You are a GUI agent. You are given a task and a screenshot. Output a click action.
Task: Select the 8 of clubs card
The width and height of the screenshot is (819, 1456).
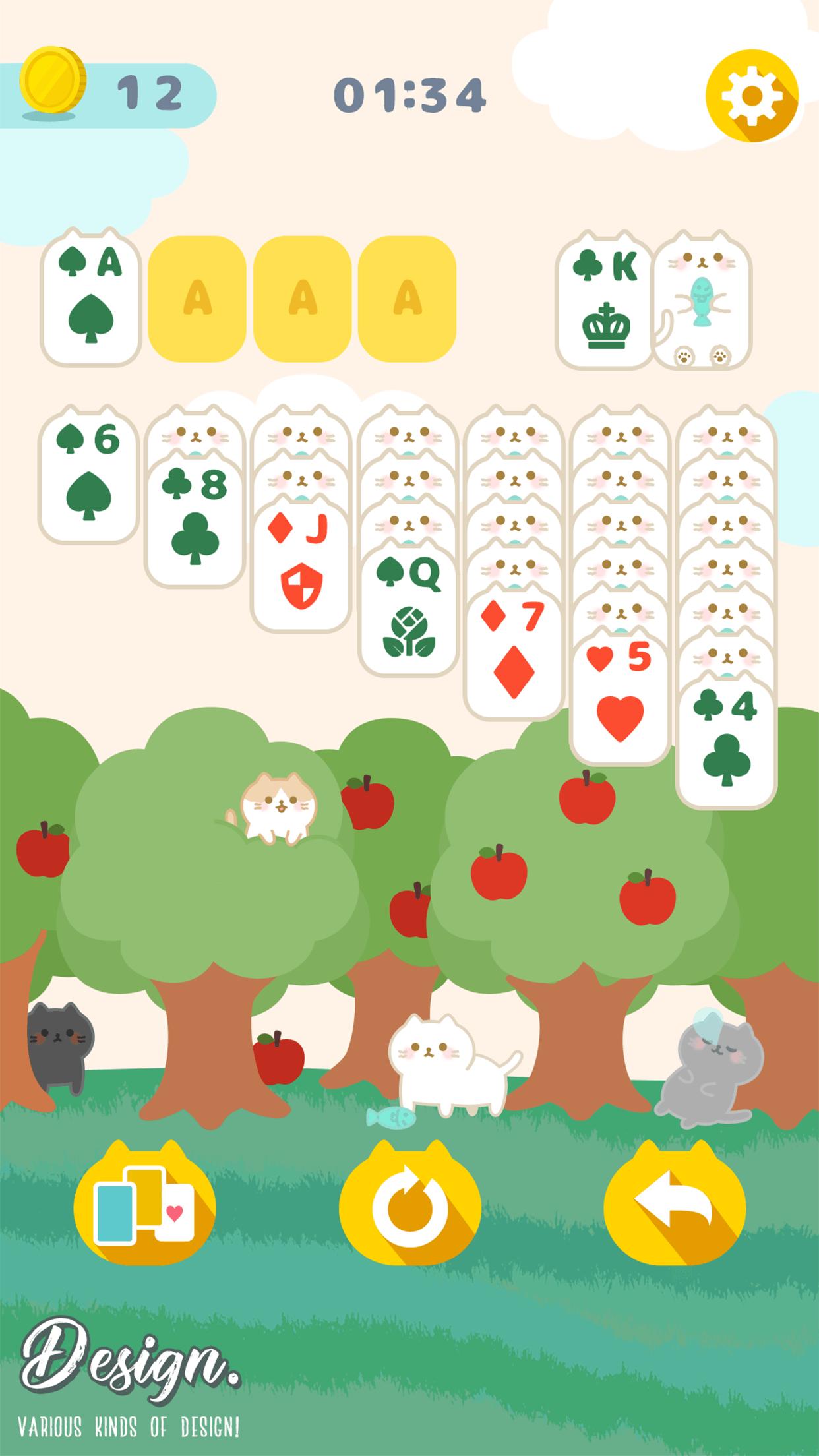195,522
